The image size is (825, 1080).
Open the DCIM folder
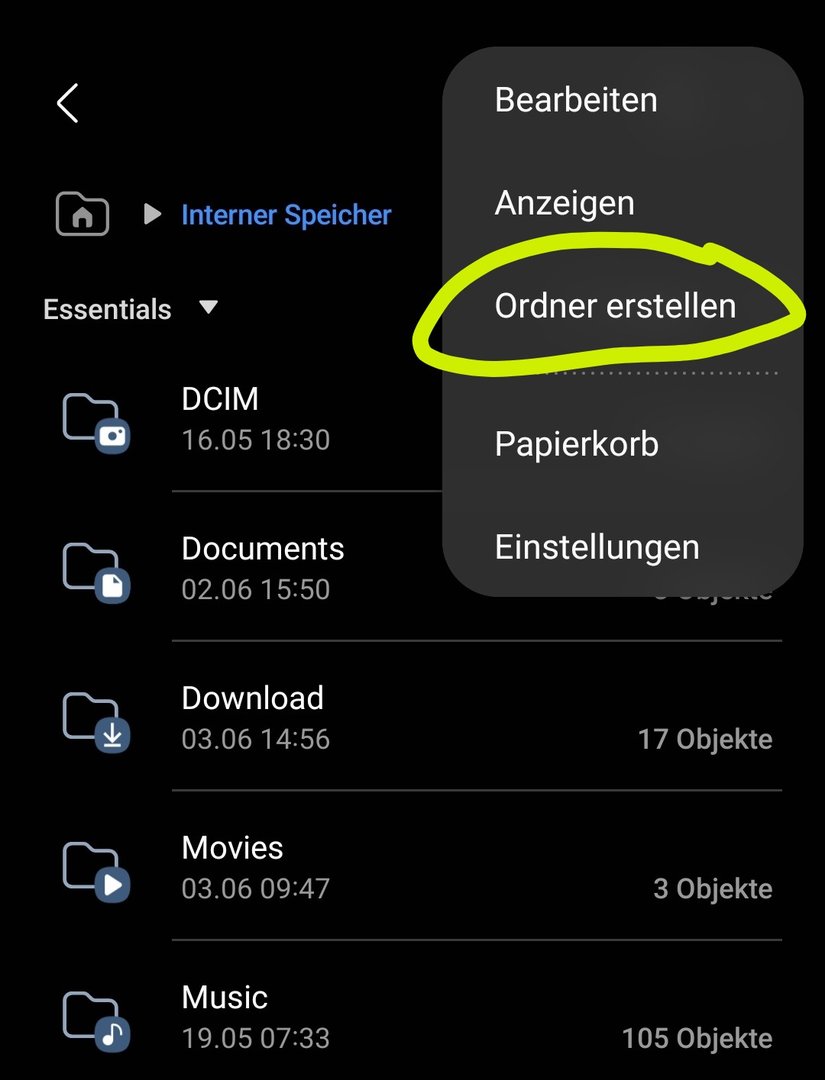click(x=220, y=418)
